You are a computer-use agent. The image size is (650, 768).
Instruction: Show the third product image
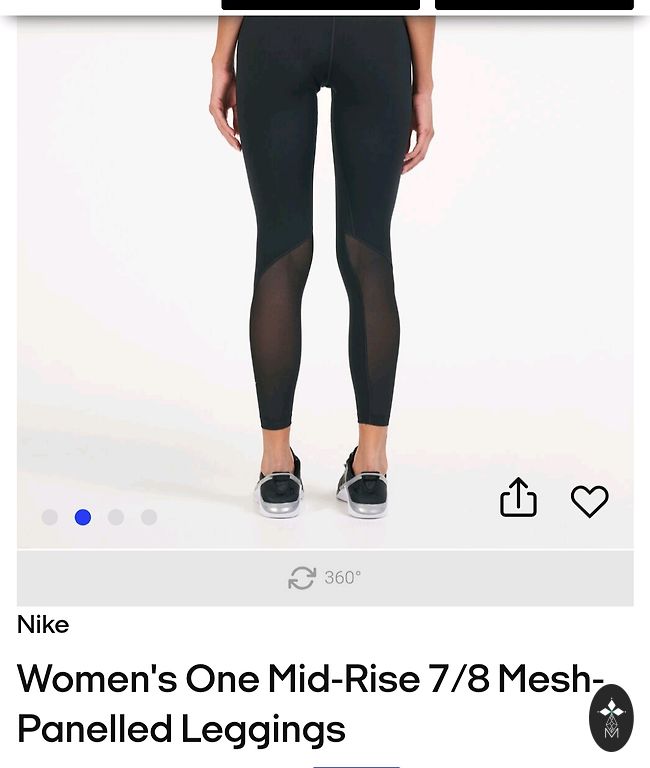click(x=116, y=517)
